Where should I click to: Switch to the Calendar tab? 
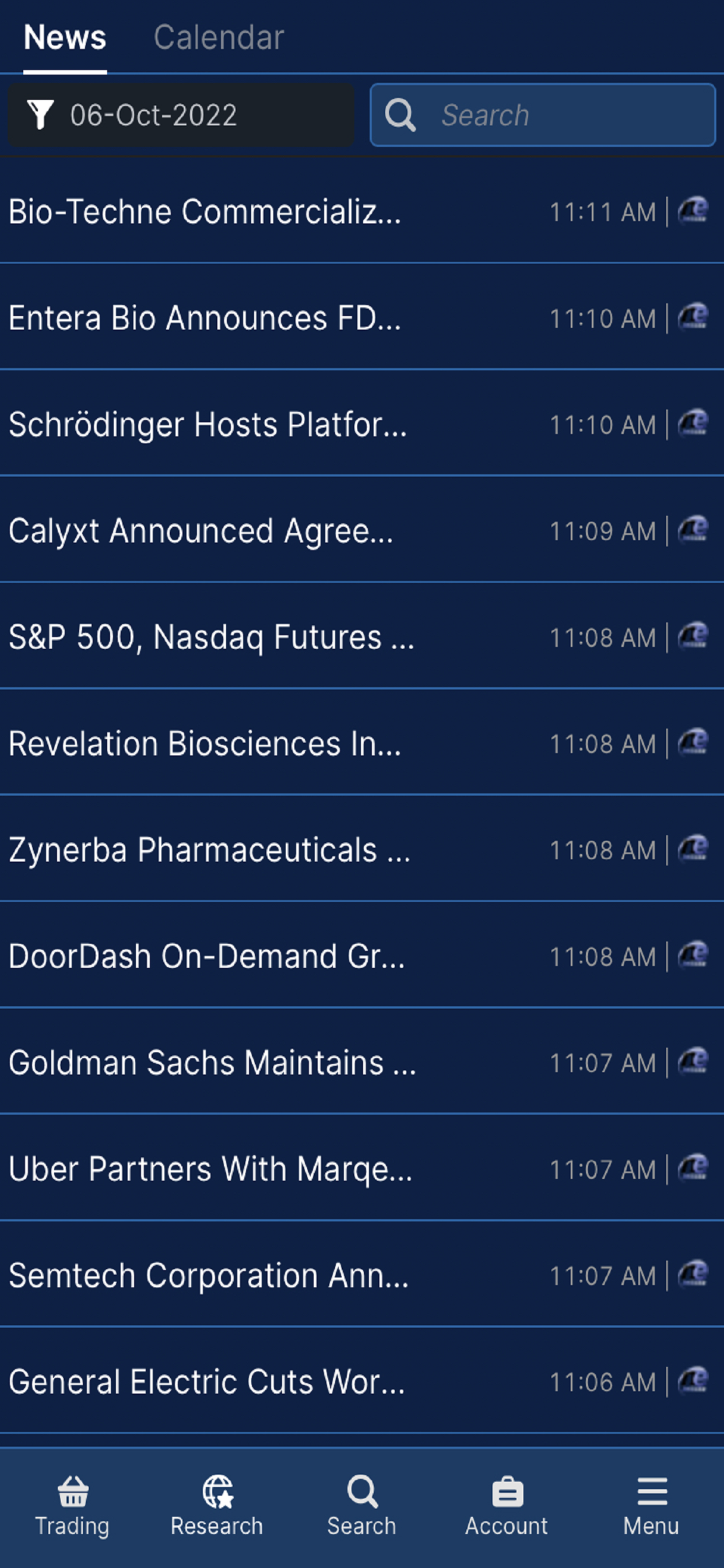click(219, 38)
